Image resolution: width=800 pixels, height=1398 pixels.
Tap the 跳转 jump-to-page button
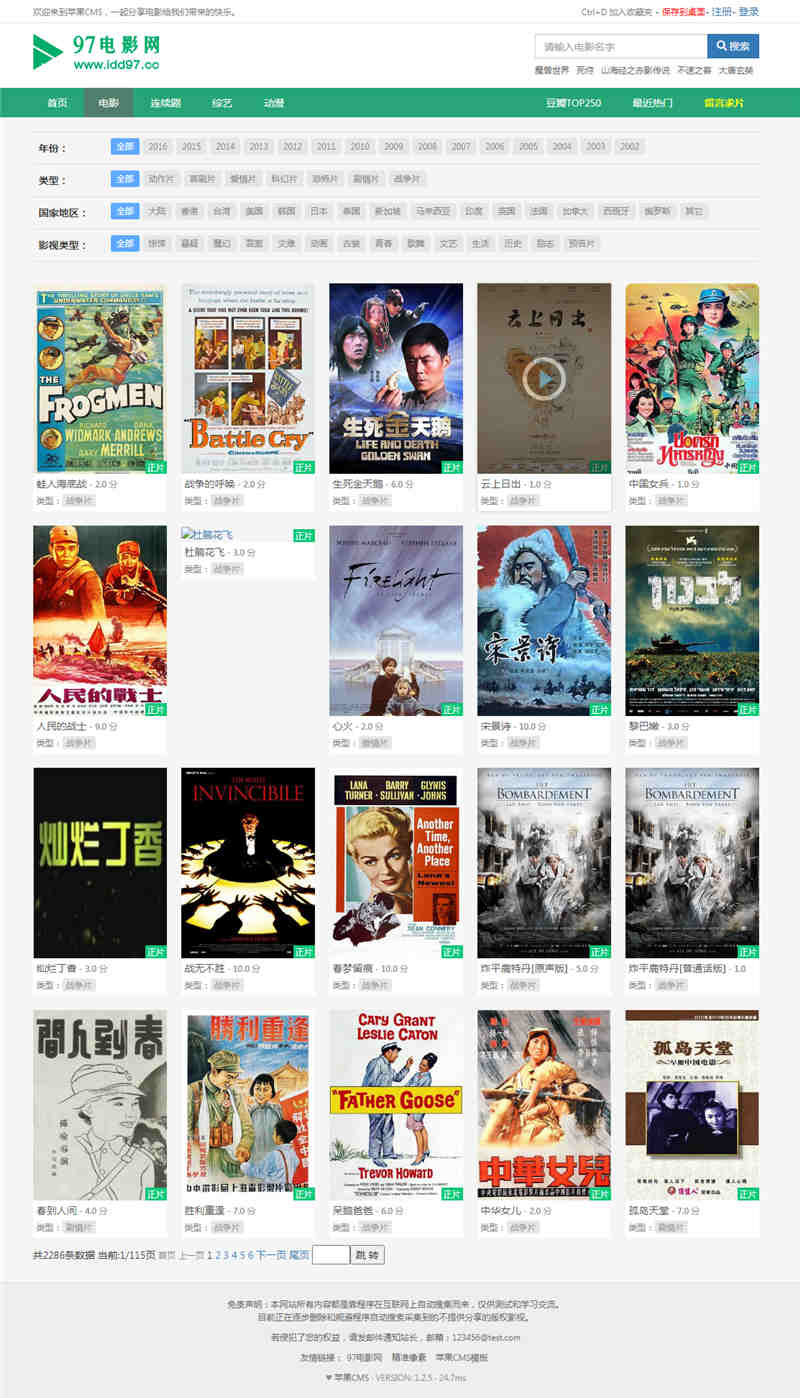tap(367, 1255)
